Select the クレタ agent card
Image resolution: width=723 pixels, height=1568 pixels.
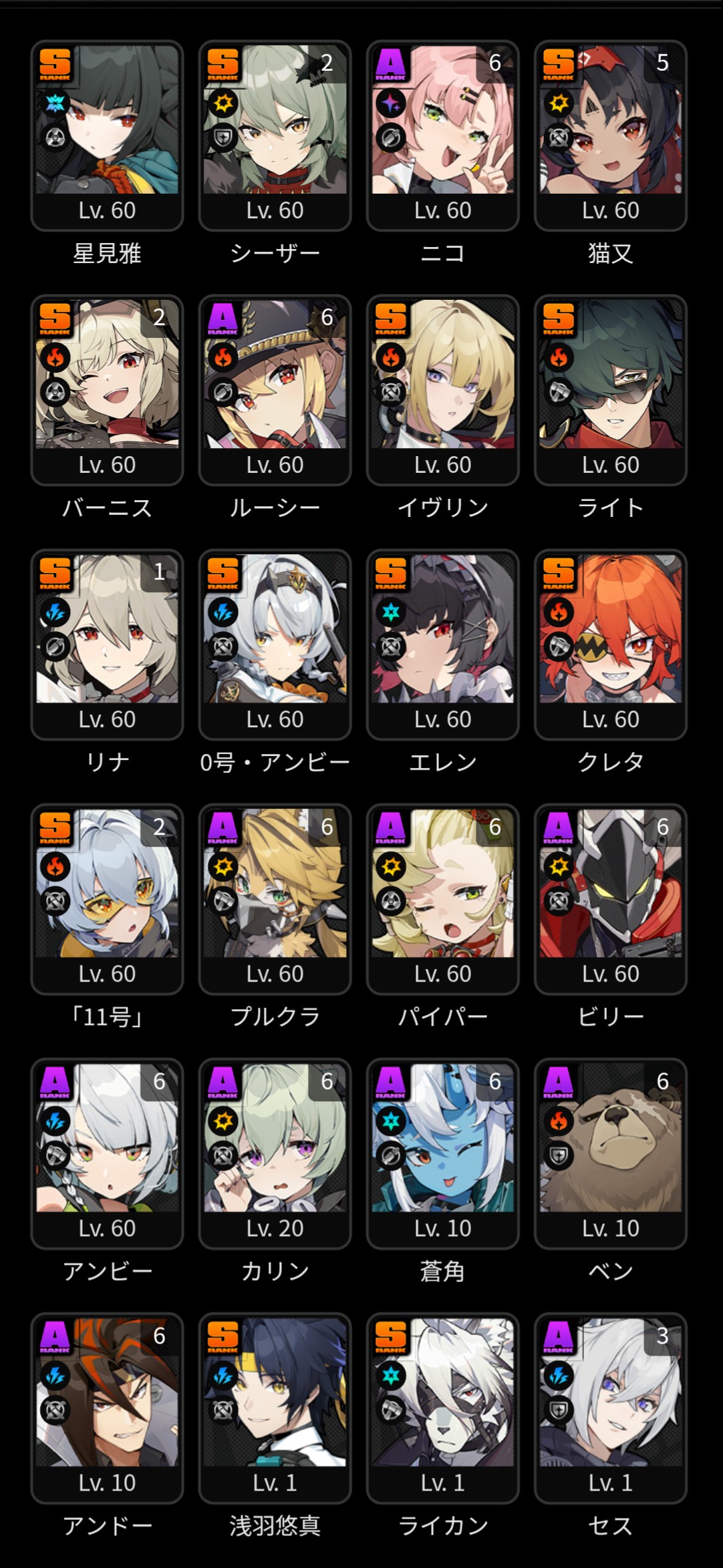610,644
